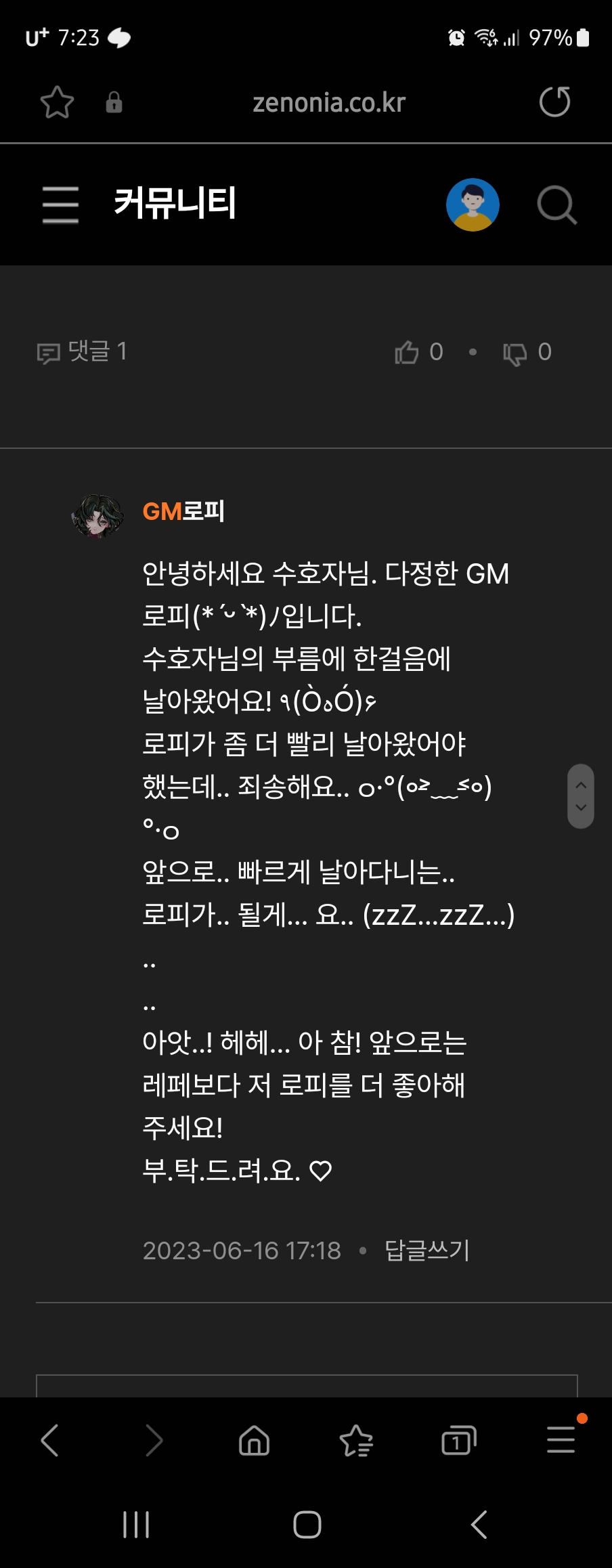Image resolution: width=612 pixels, height=1568 pixels.
Task: Open the browser tabs overview
Action: [x=458, y=1439]
